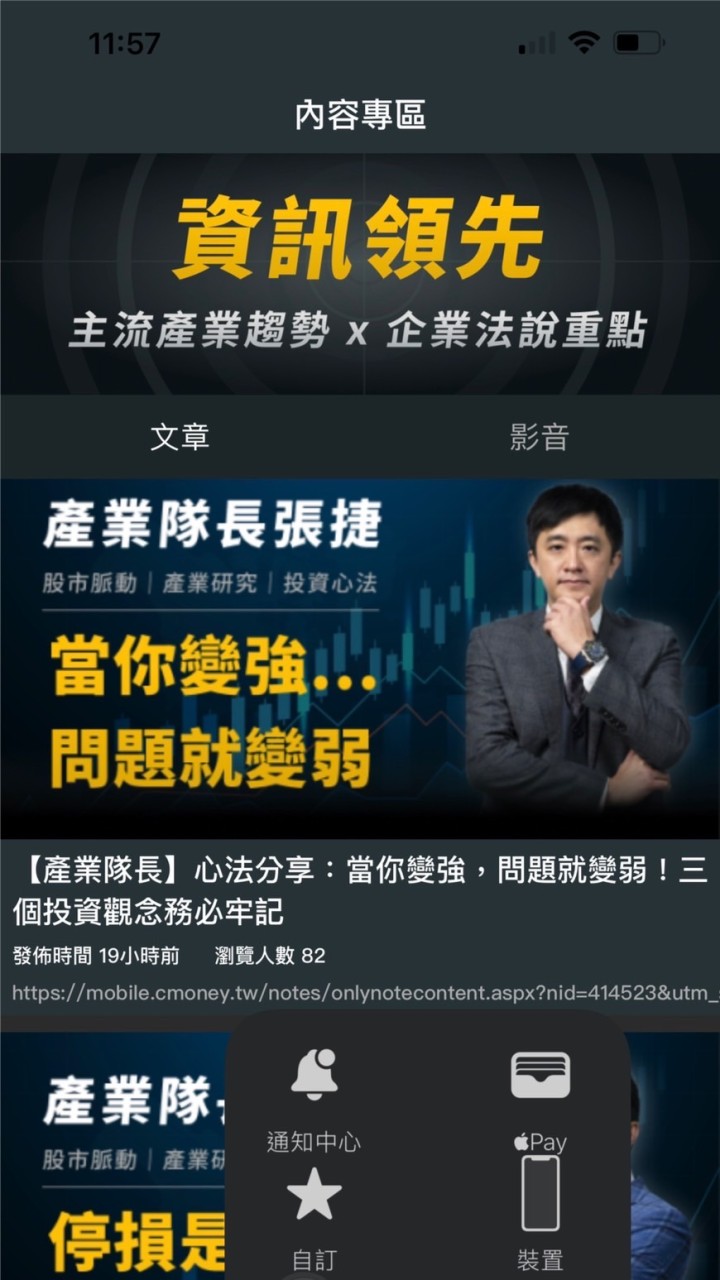
Task: Open the 裝置 device option
Action: (x=540, y=1210)
